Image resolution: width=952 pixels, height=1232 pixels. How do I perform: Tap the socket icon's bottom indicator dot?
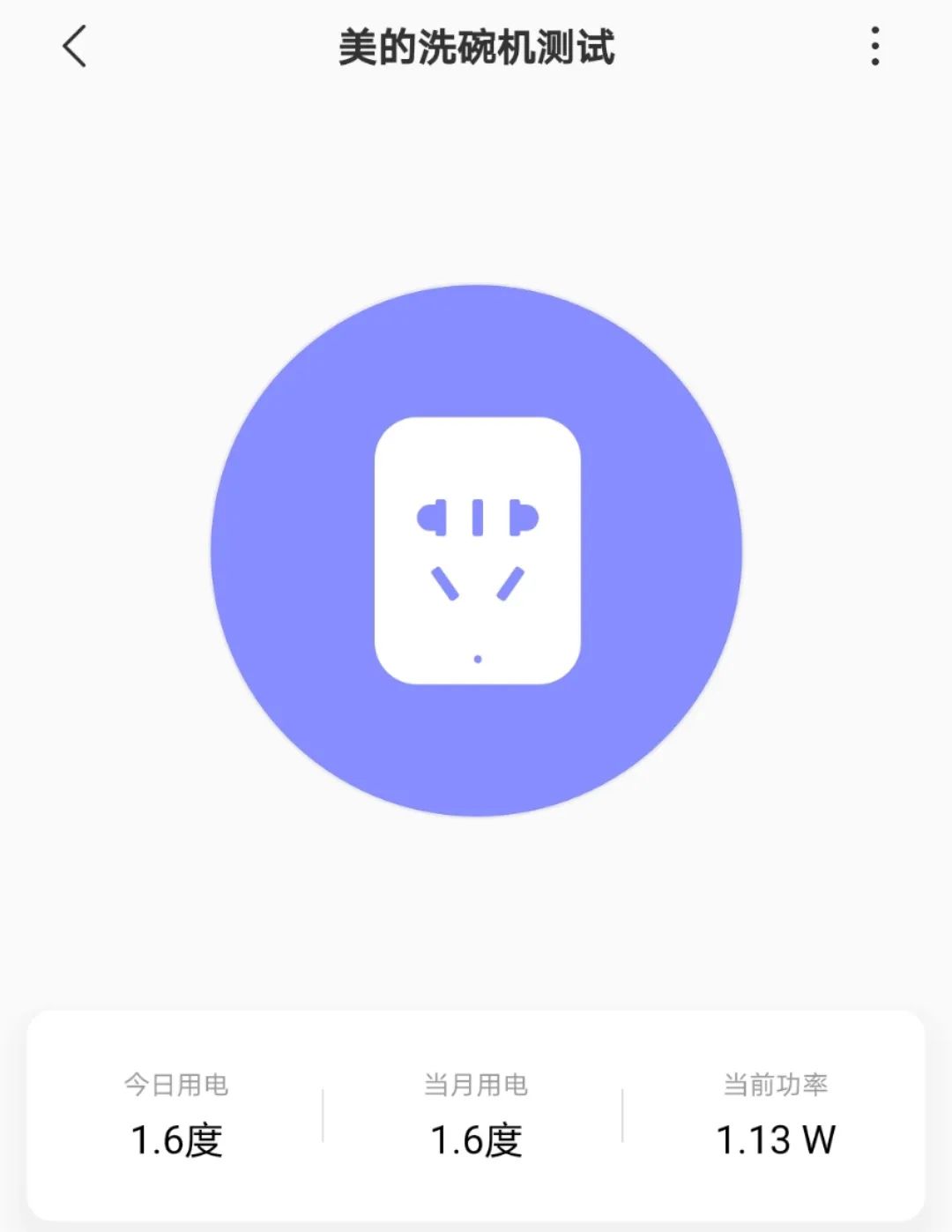pos(478,657)
